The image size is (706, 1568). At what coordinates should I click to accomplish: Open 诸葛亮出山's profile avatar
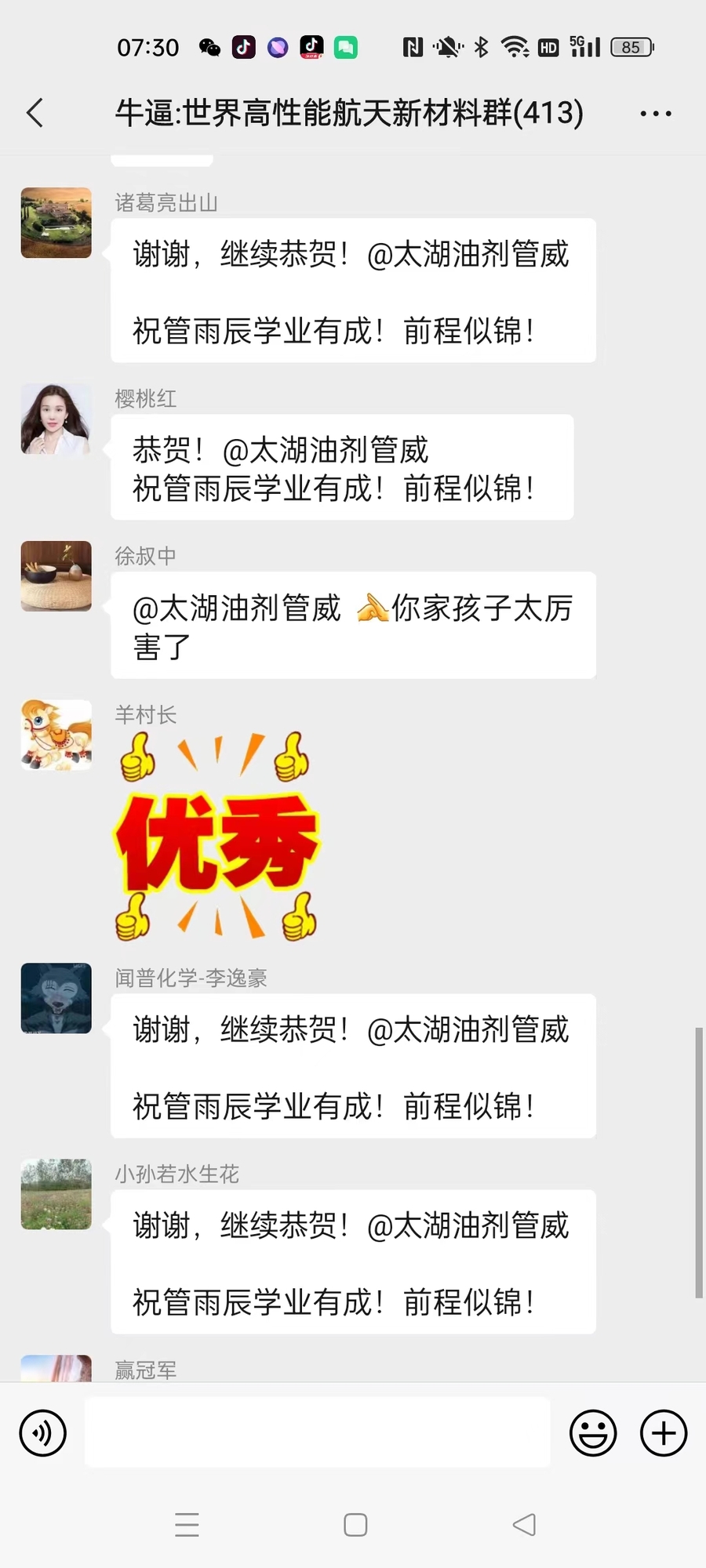click(x=56, y=223)
